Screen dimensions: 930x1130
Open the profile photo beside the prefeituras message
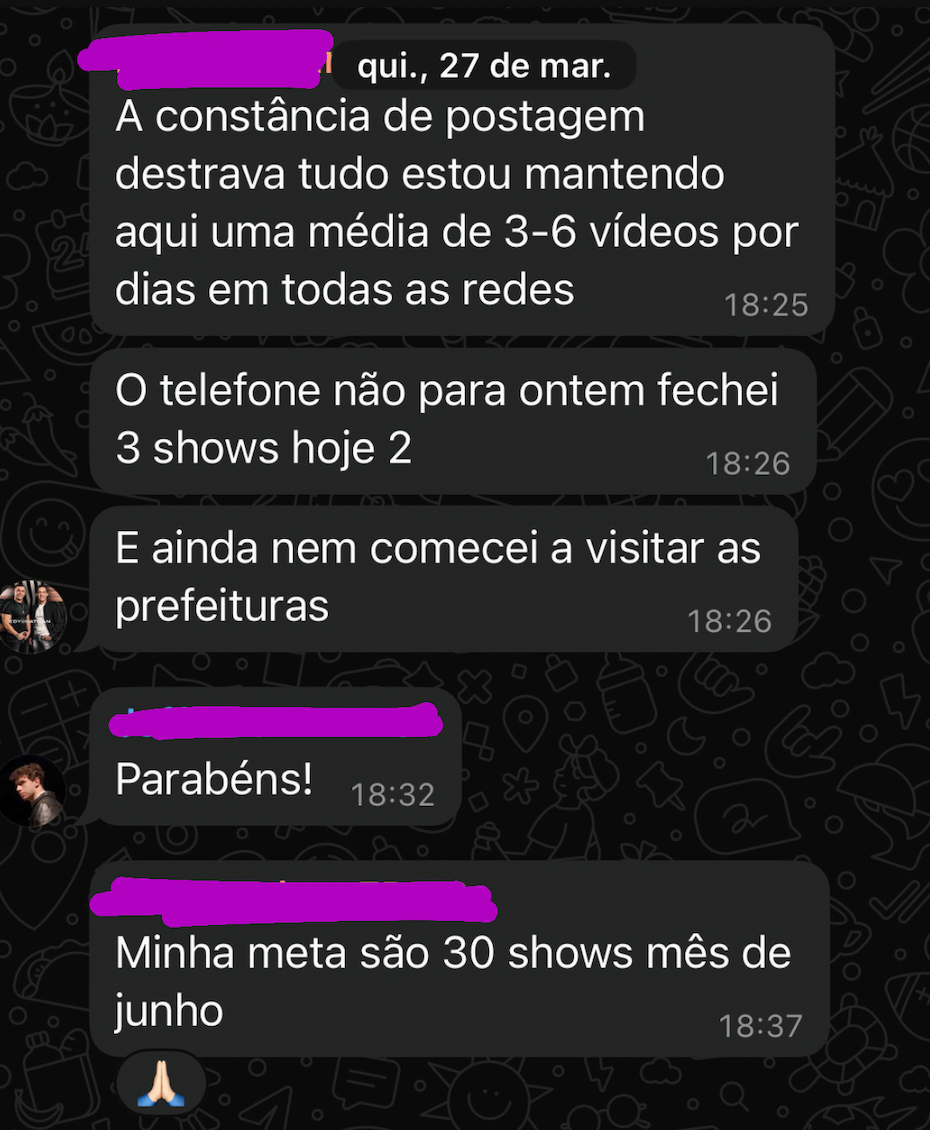click(32, 616)
